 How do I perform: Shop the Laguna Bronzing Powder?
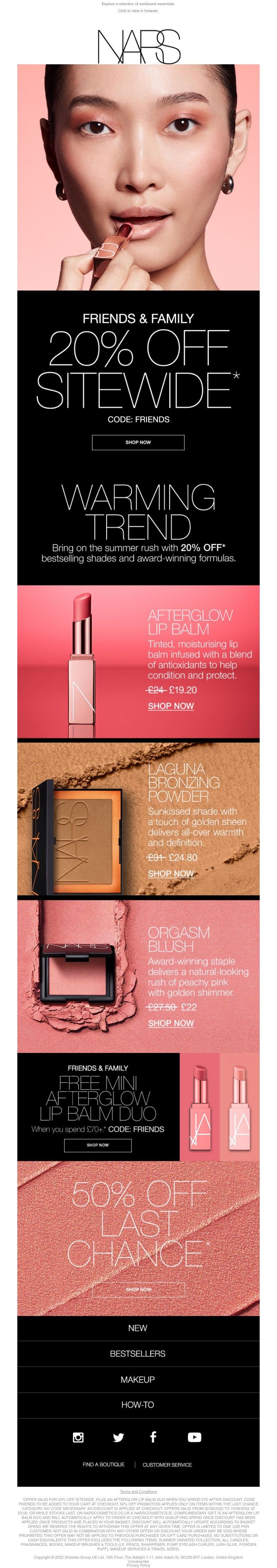(x=170, y=873)
